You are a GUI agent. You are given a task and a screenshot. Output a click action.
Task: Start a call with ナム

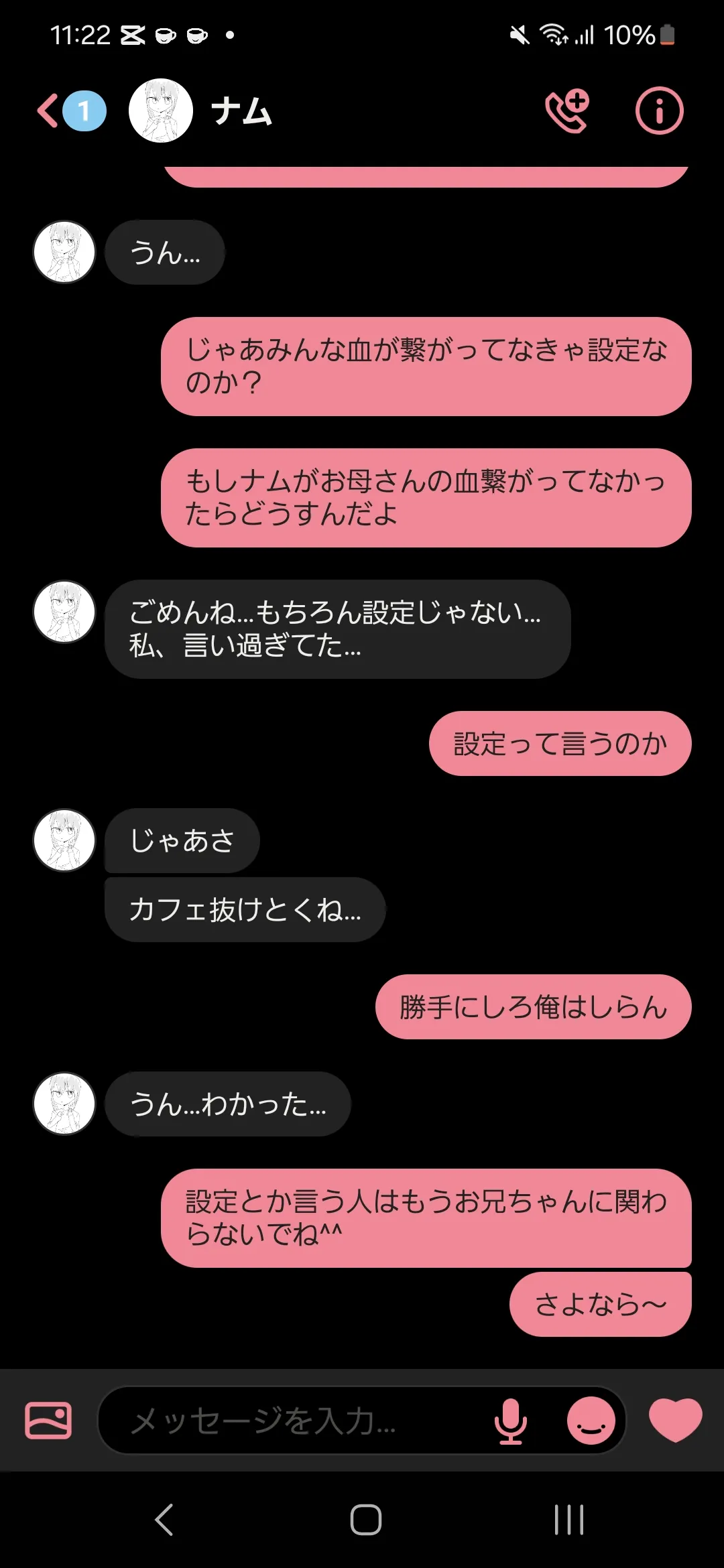[x=567, y=111]
